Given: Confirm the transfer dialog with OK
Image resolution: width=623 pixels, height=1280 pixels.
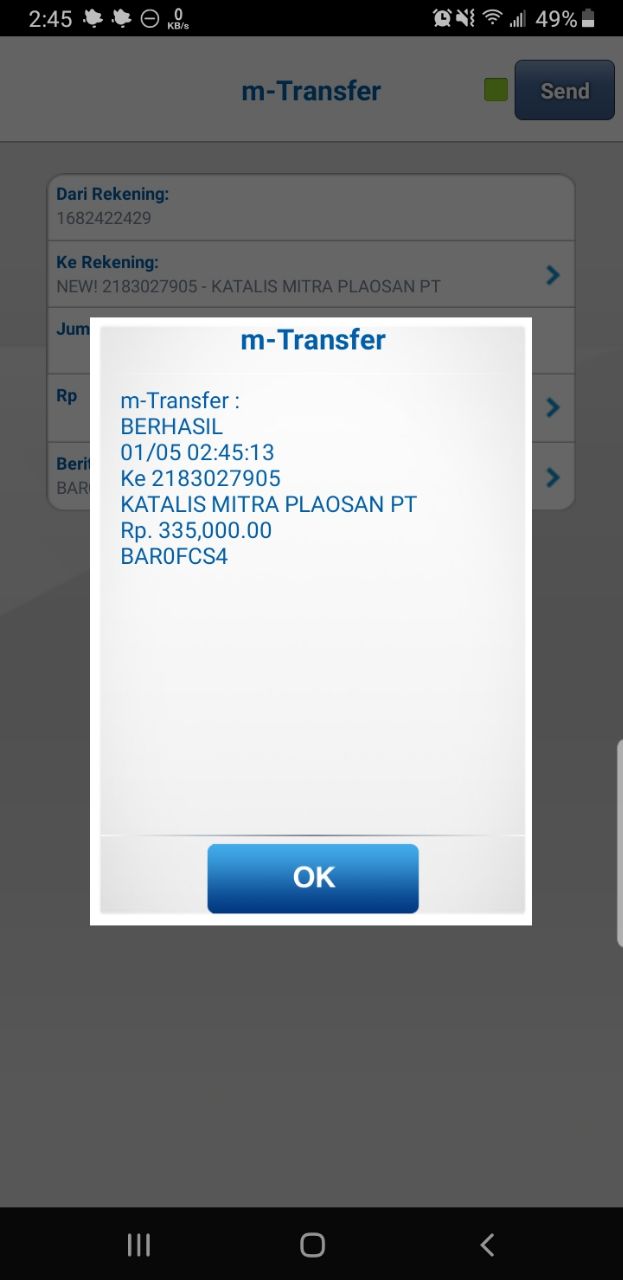Looking at the screenshot, I should [x=313, y=878].
